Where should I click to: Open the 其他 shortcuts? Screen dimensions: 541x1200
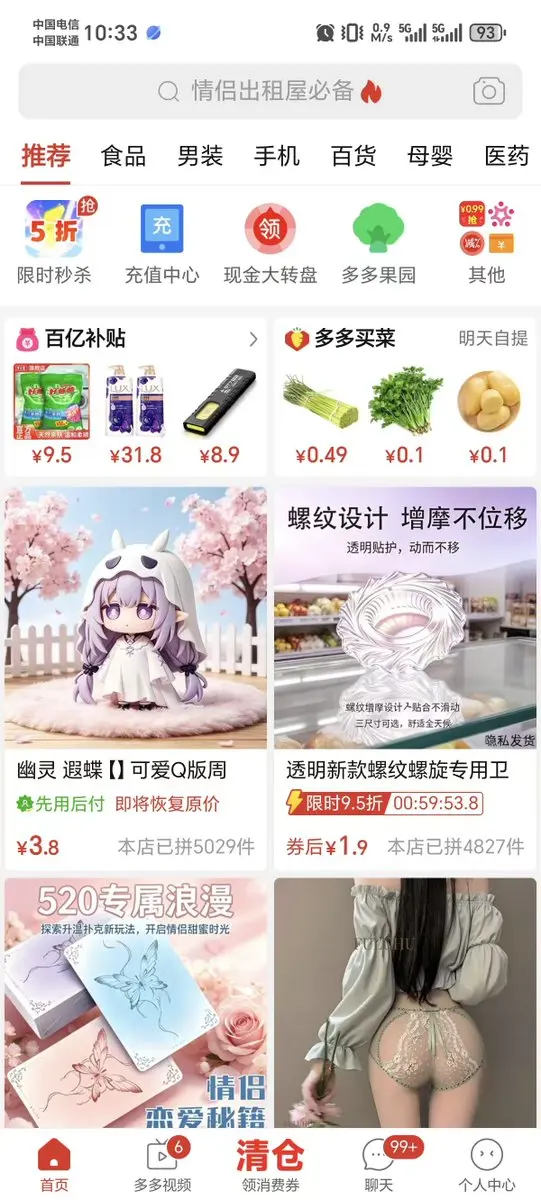tap(487, 241)
